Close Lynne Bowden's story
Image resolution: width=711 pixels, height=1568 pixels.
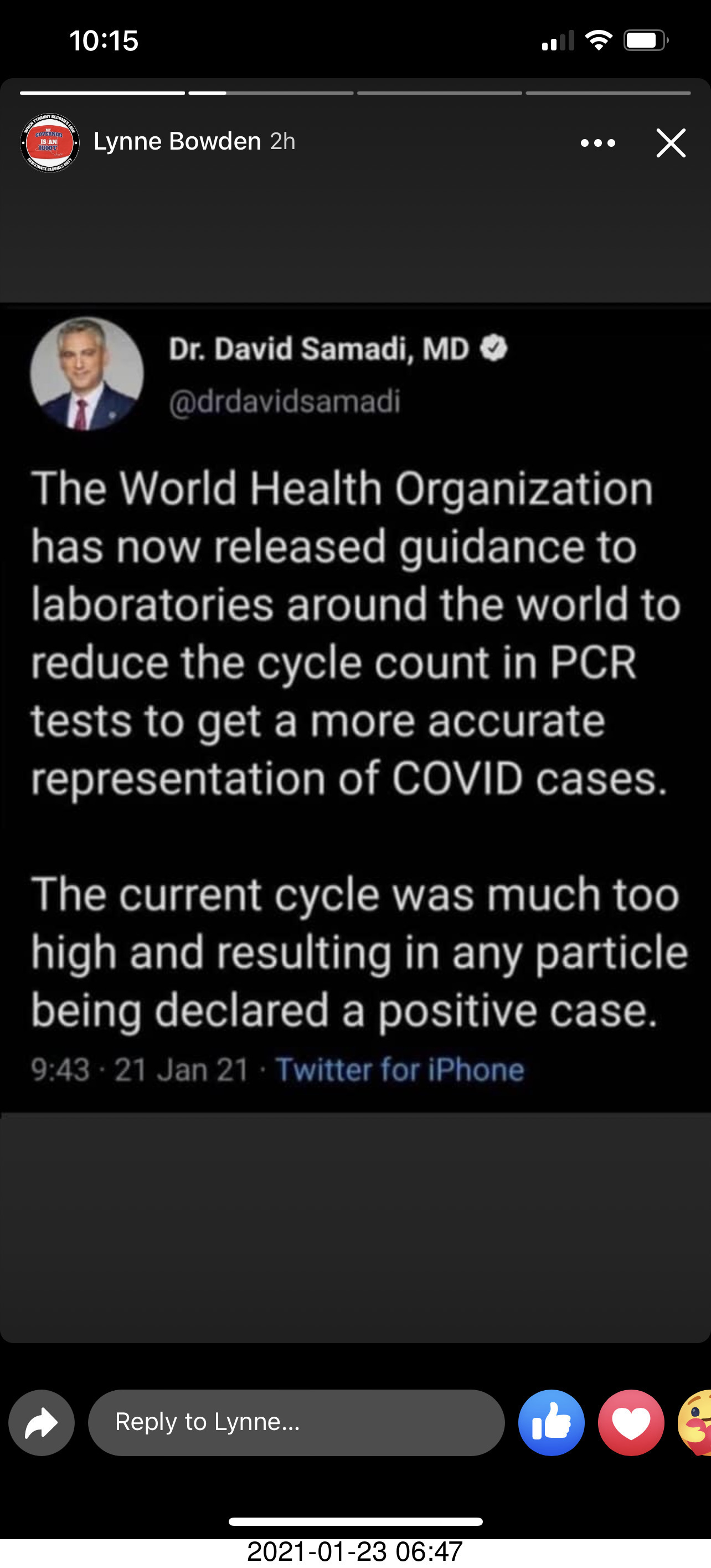click(670, 143)
